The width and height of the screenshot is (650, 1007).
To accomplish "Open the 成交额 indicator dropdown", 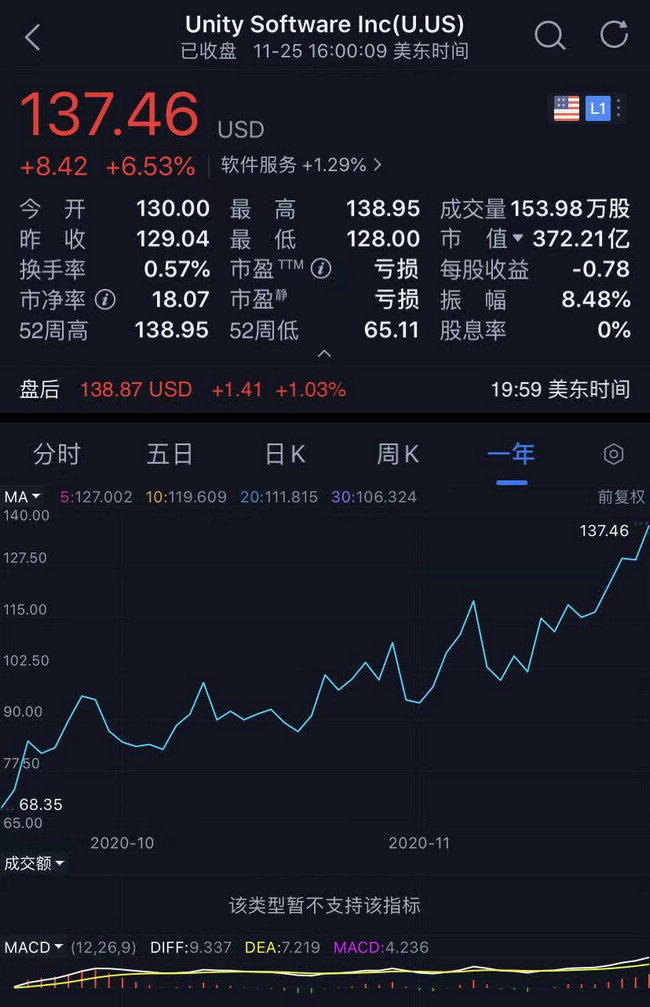I will pyautogui.click(x=34, y=863).
